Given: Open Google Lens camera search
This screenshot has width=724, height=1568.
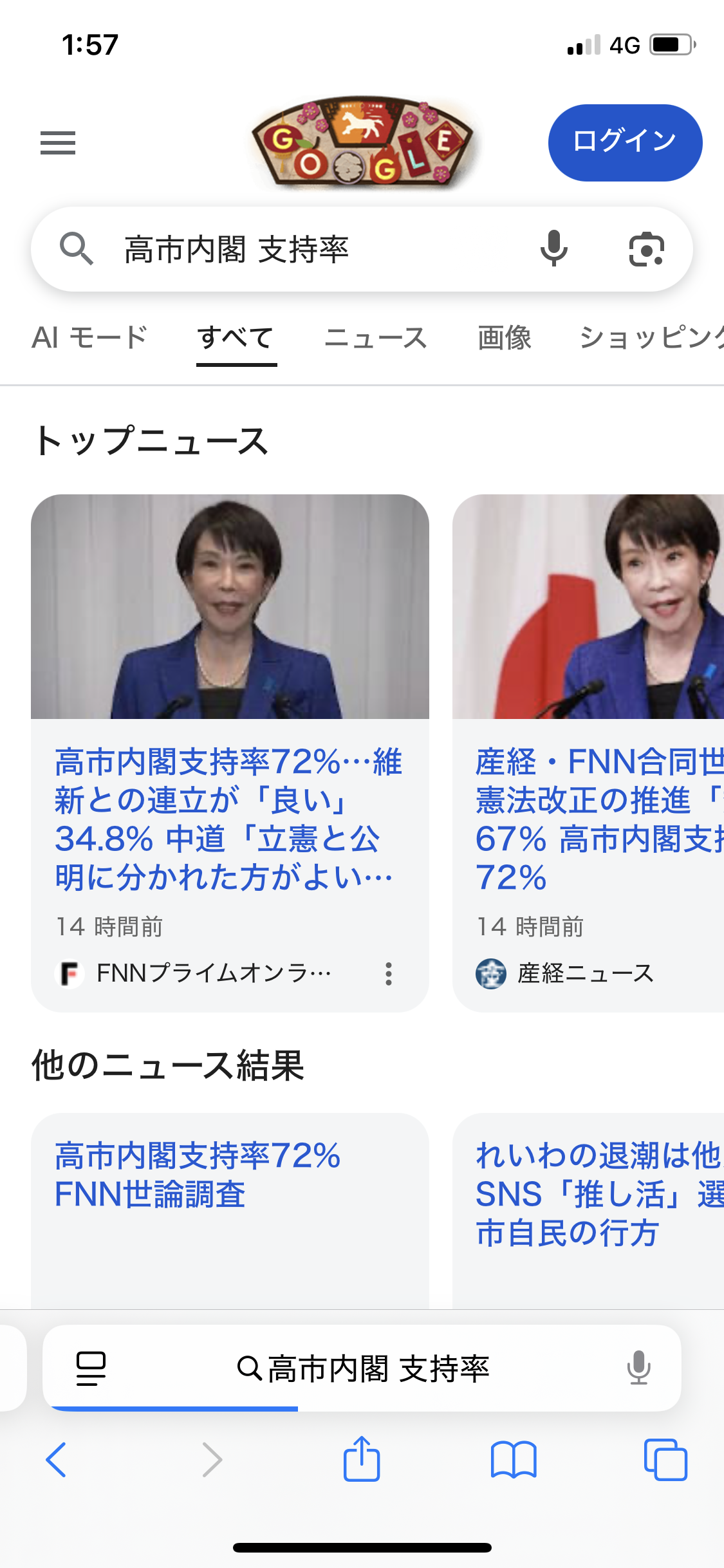Looking at the screenshot, I should tap(646, 250).
